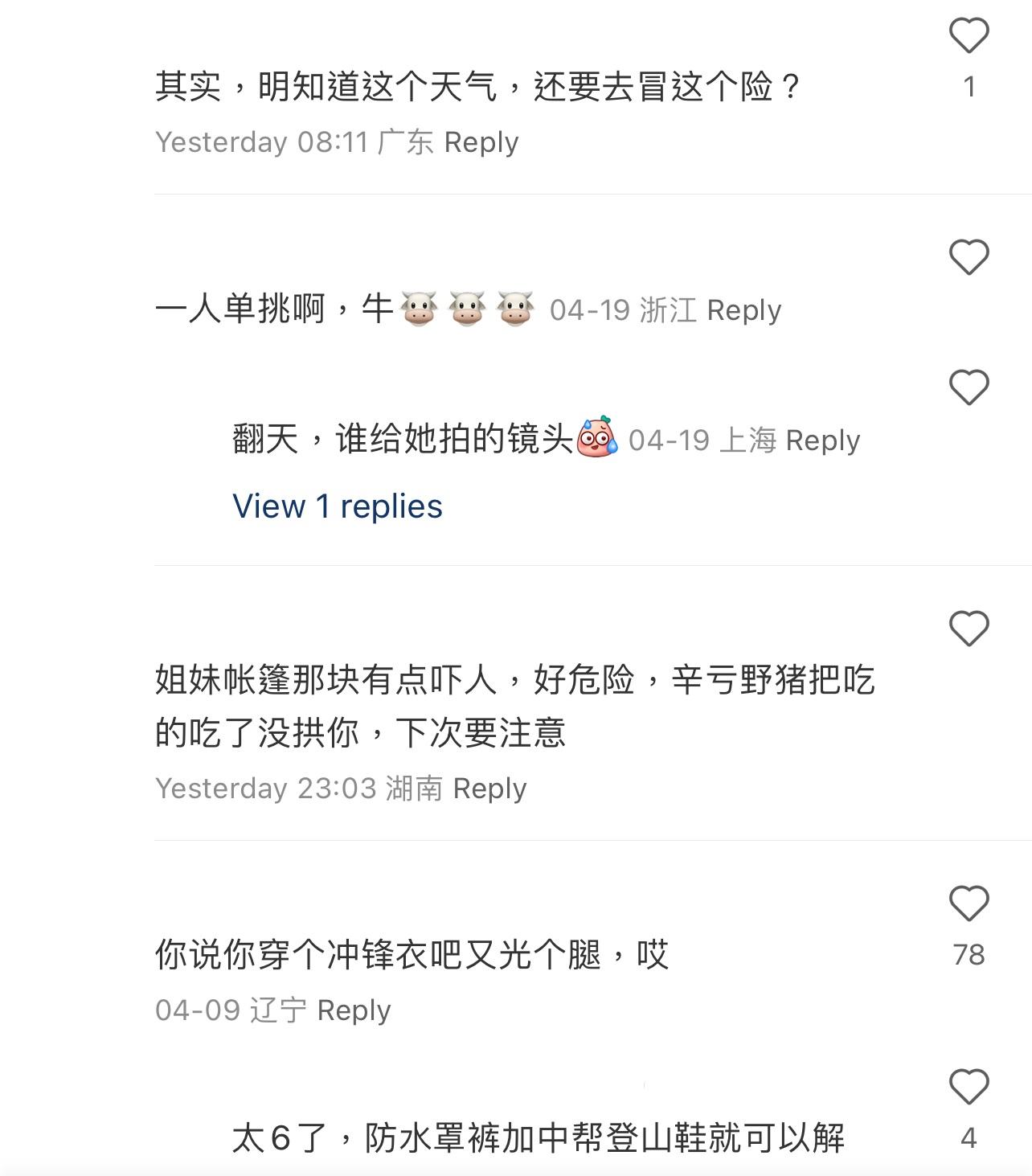This screenshot has width=1032, height=1176.
Task: Like the comment 其实，明知道这个天气
Action: tap(969, 37)
